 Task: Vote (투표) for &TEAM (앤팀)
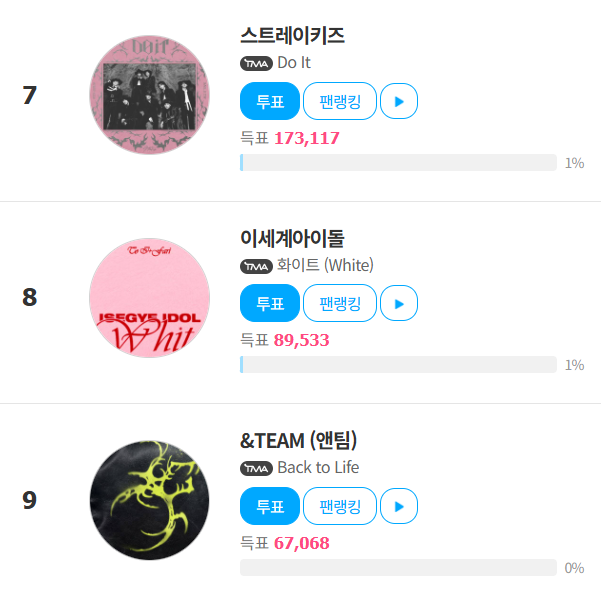(x=270, y=506)
